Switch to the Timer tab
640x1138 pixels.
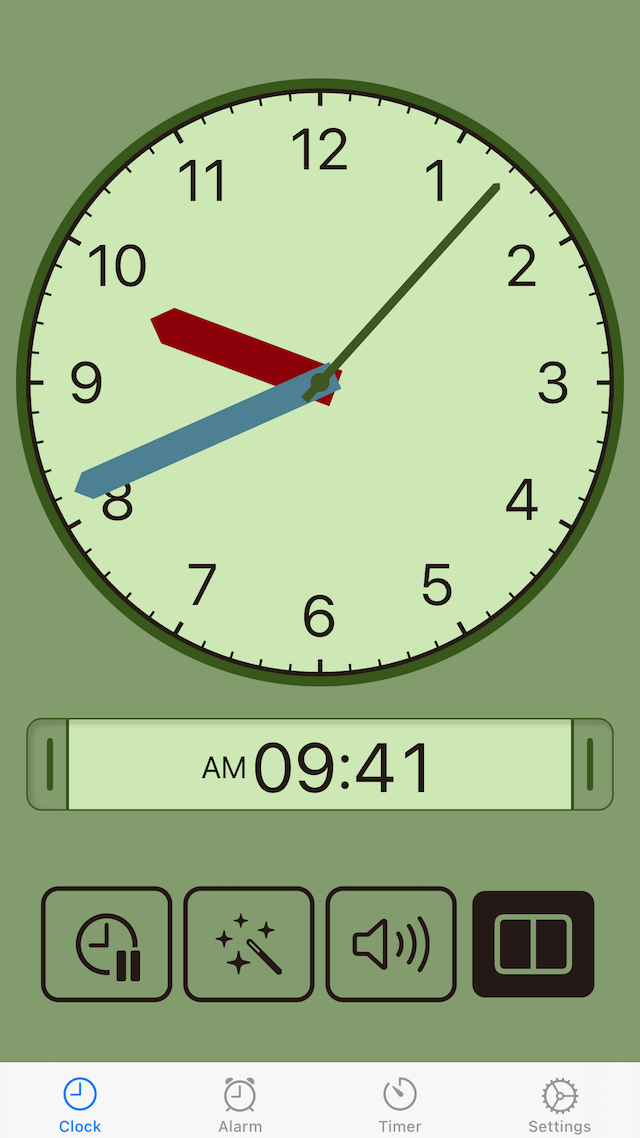click(400, 1105)
